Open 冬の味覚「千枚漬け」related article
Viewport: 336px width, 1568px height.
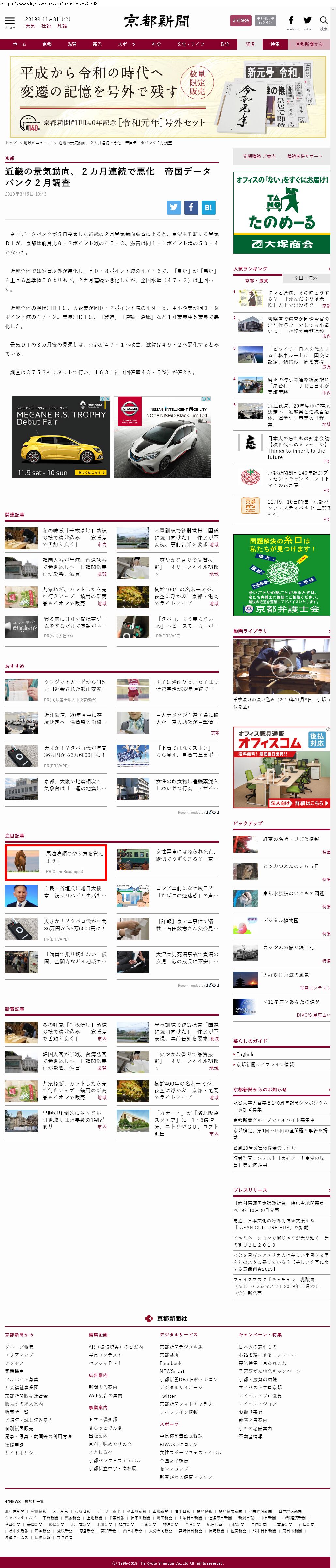click(x=74, y=538)
